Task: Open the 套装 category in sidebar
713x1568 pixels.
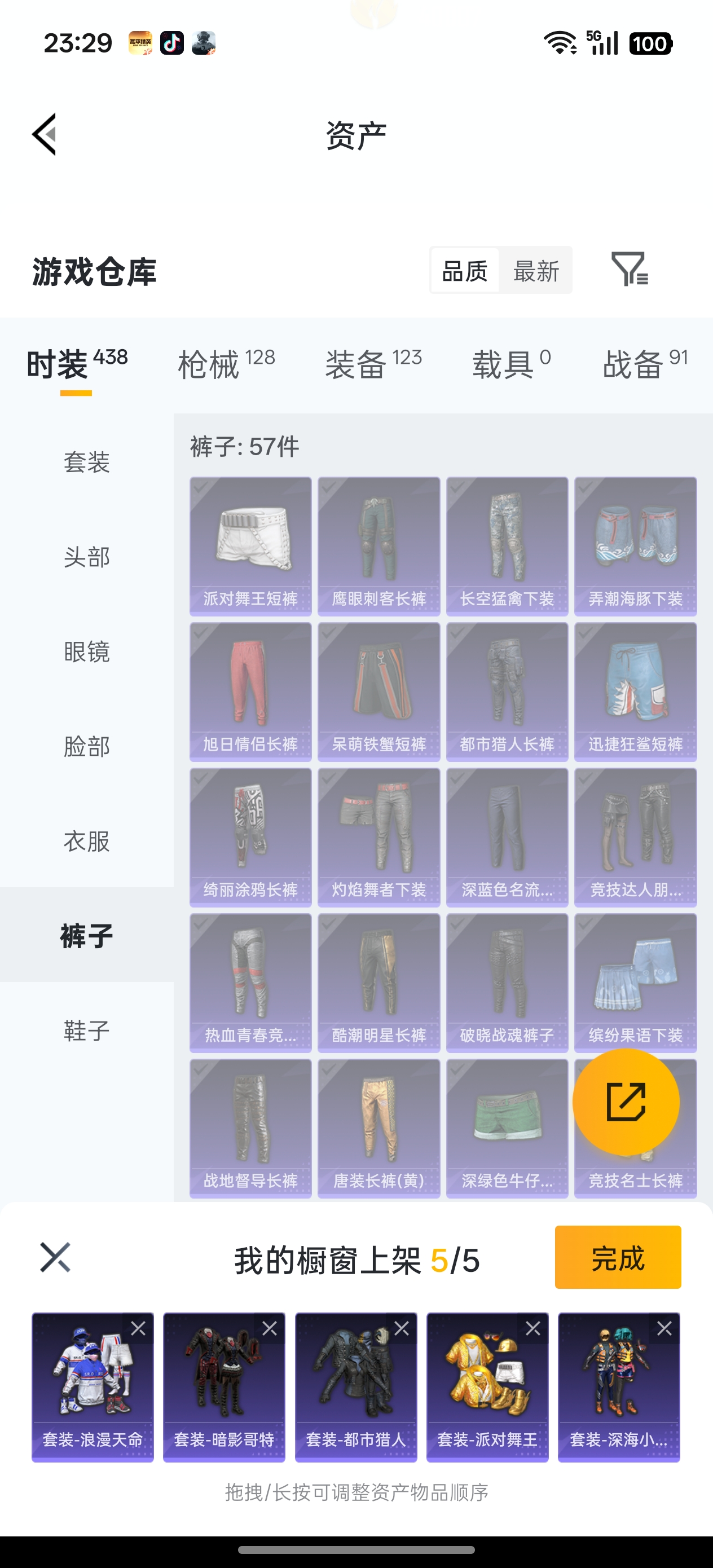Action: pos(86,462)
